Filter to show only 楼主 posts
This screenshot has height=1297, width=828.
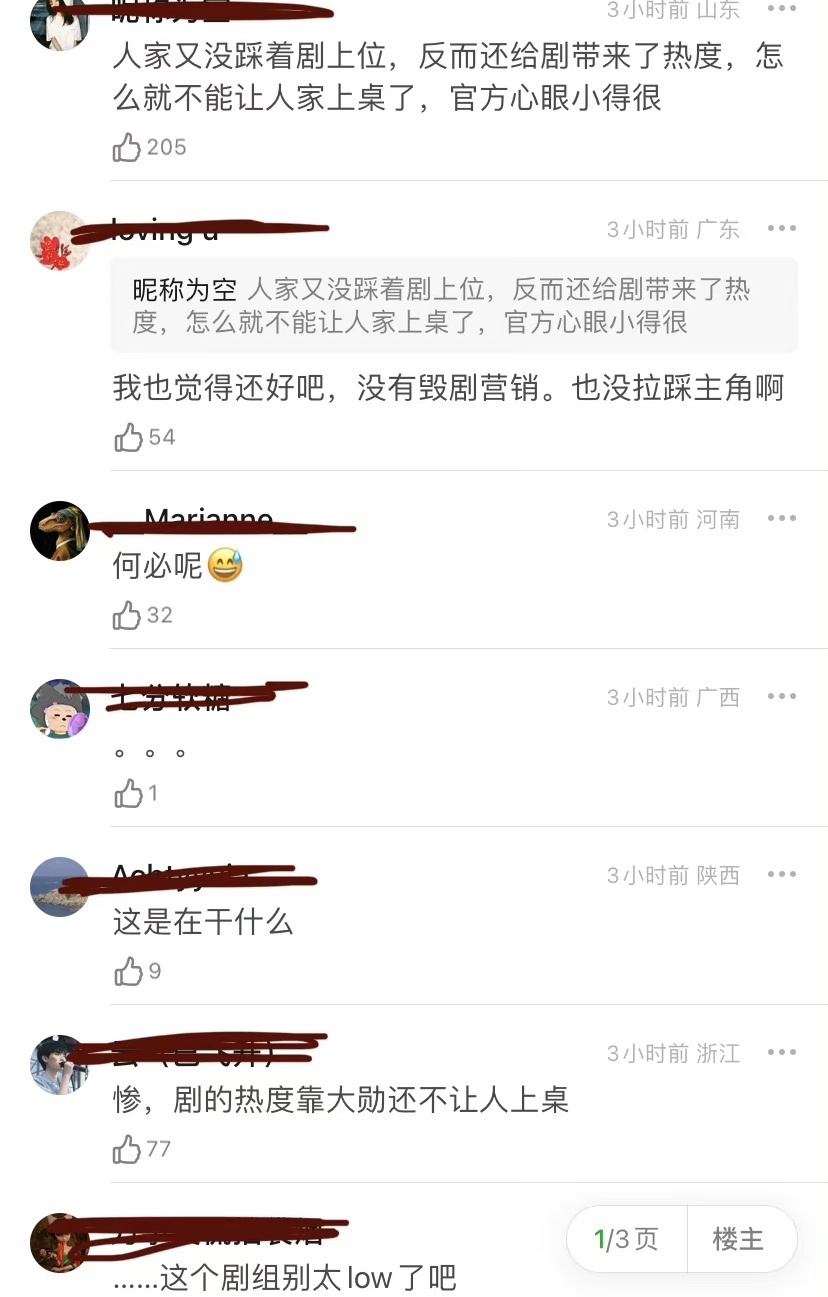(738, 1239)
